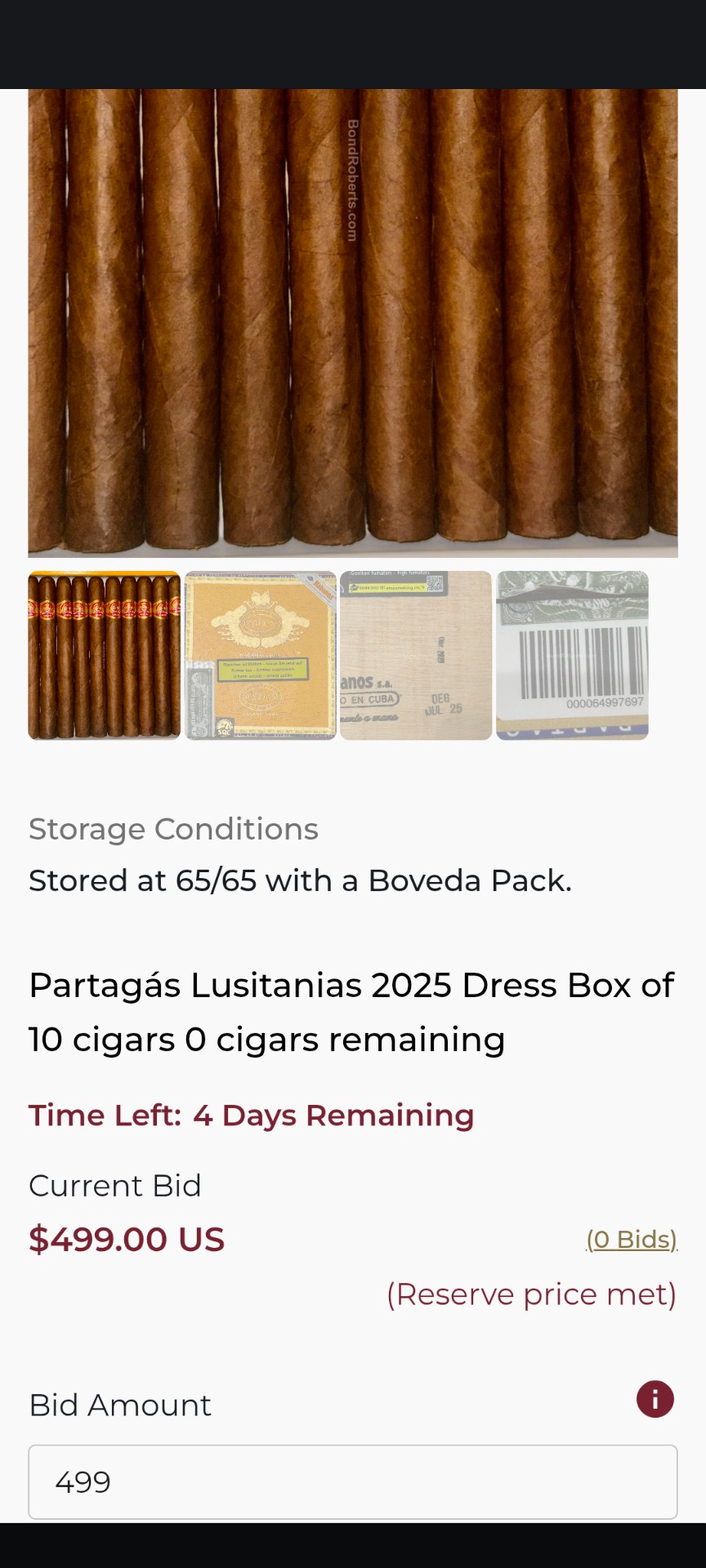View the cigar row thumbnail

click(x=105, y=655)
